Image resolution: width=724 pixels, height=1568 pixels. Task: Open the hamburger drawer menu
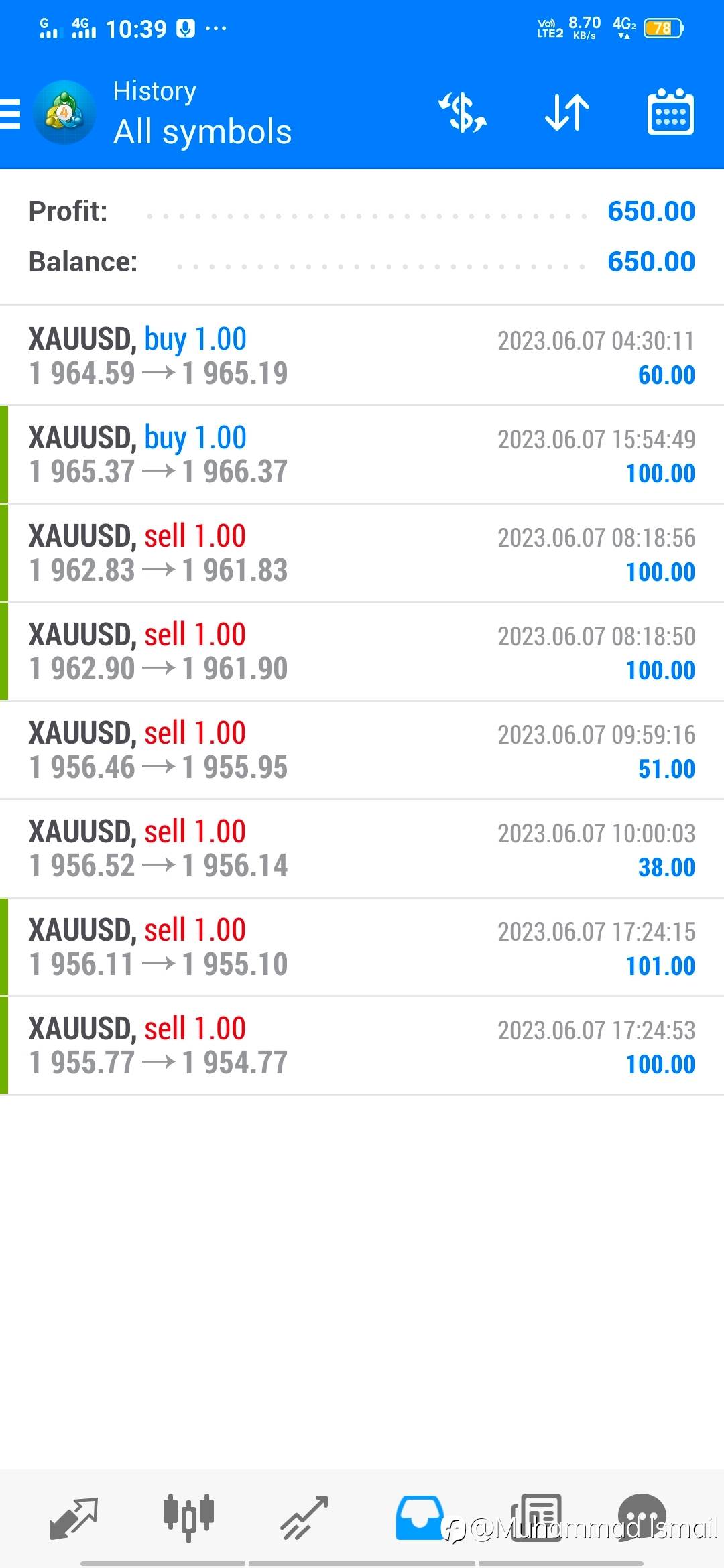pyautogui.click(x=9, y=113)
